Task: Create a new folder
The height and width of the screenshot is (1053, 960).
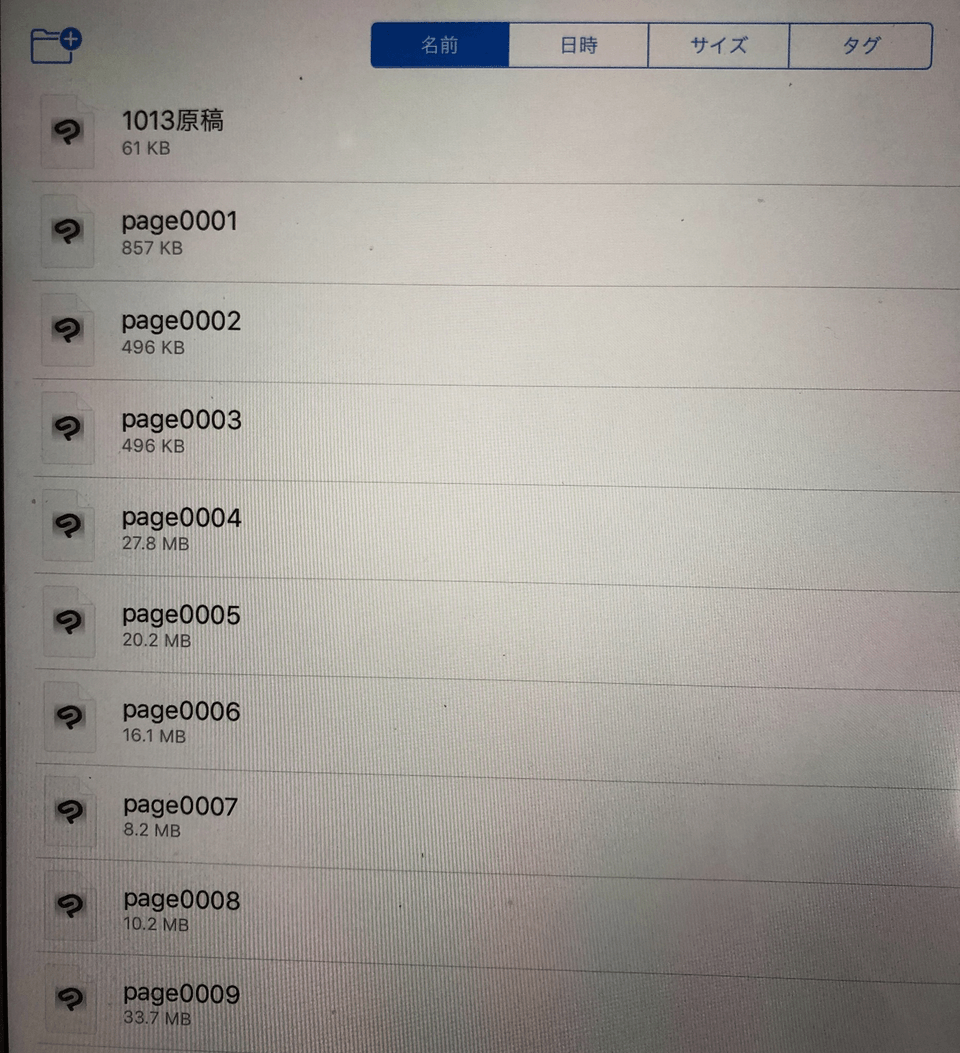Action: (56, 45)
